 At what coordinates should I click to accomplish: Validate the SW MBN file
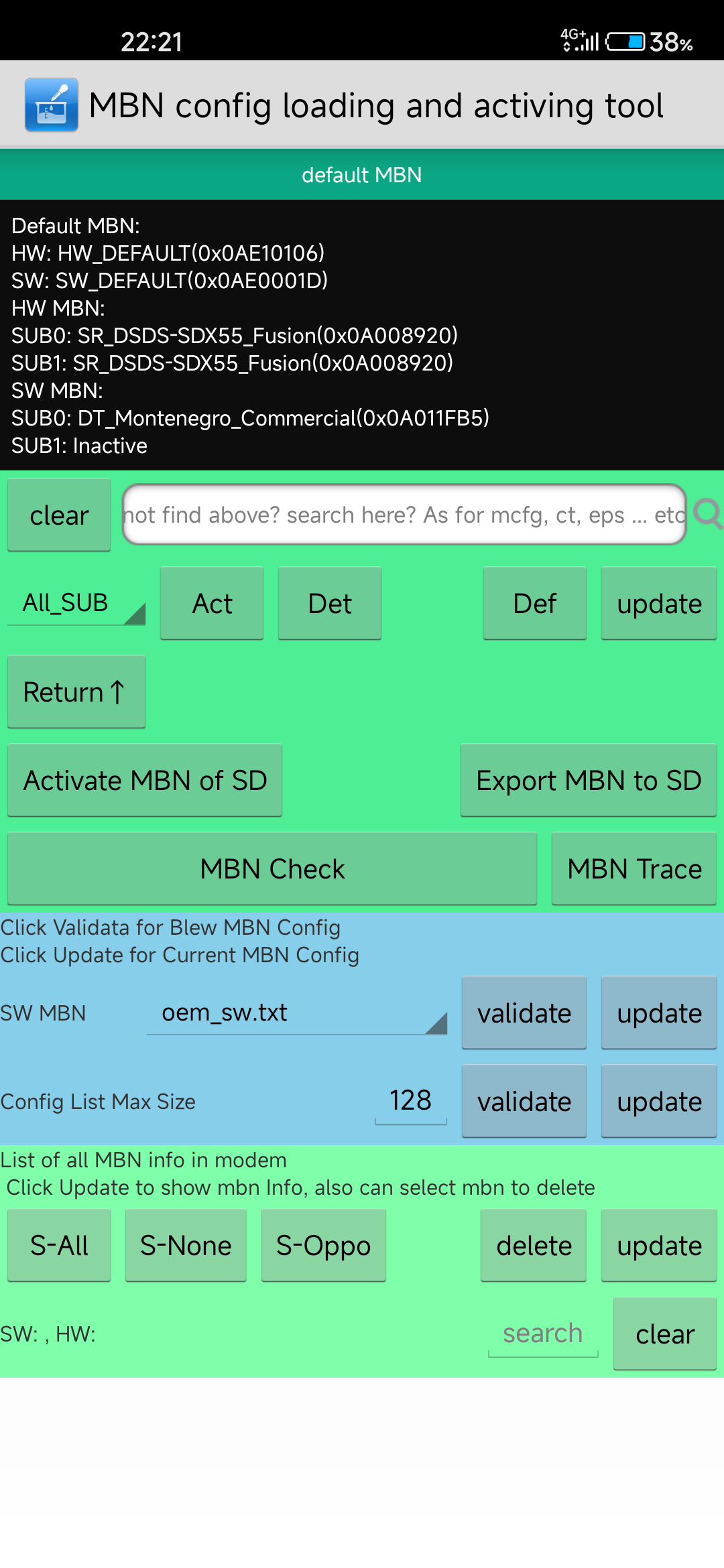point(524,1013)
